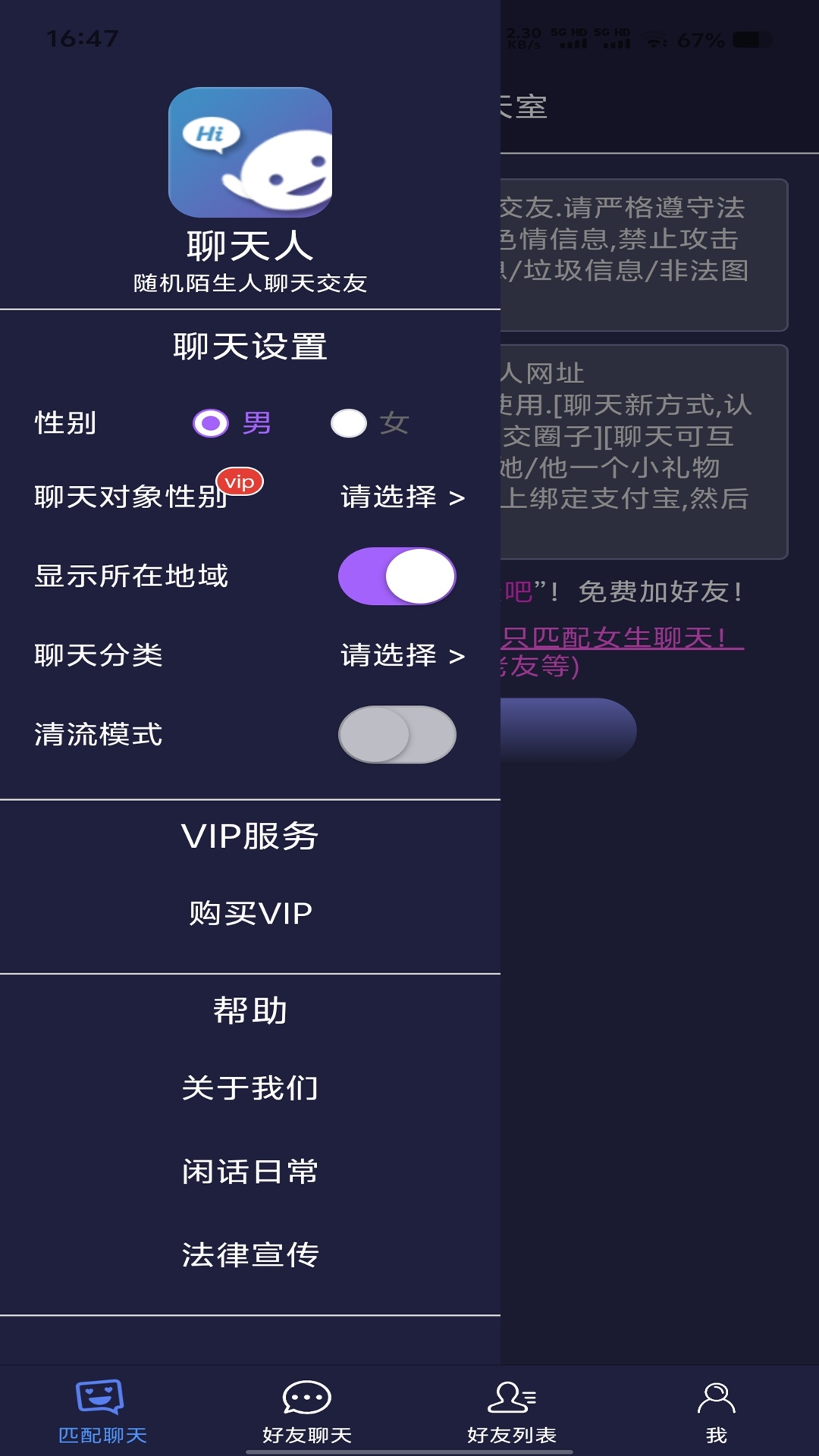This screenshot has height=1456, width=819.
Task: Enable the 清流模式 switch
Action: click(397, 734)
